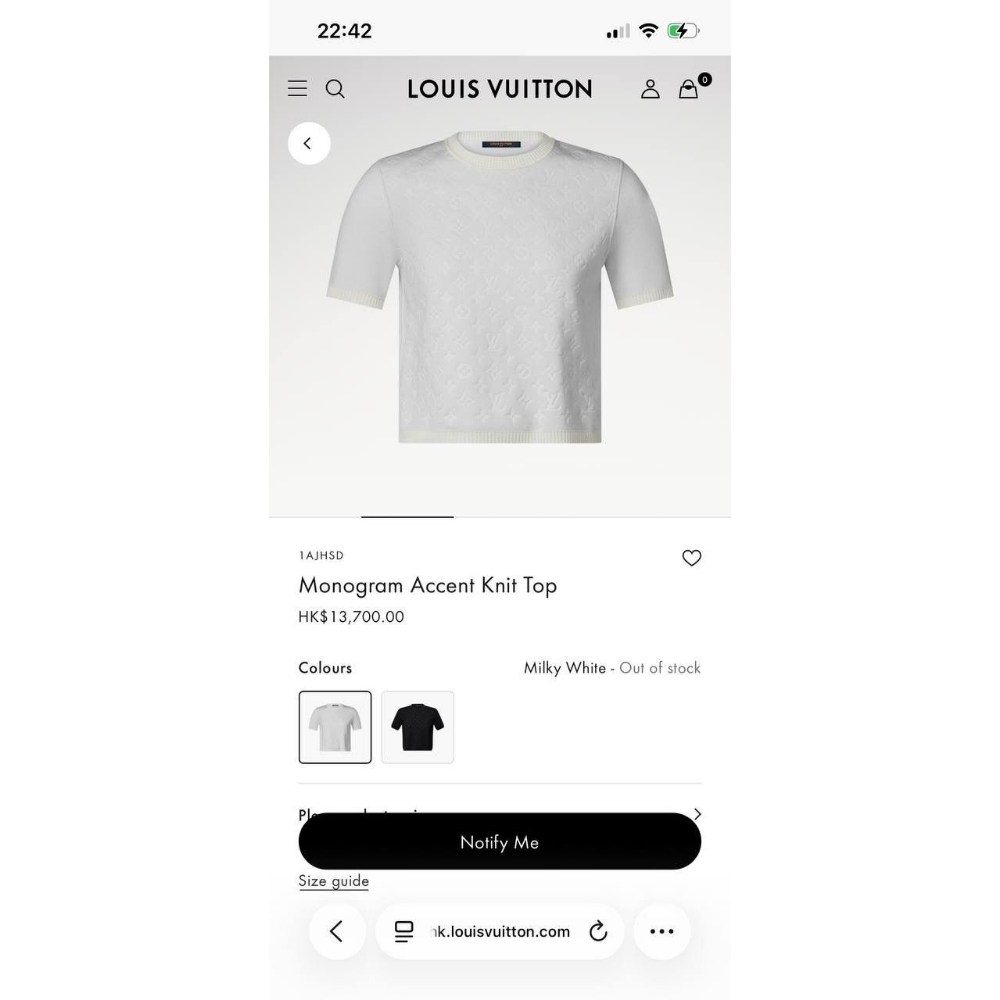
Task: Open the site search
Action: pos(336,89)
